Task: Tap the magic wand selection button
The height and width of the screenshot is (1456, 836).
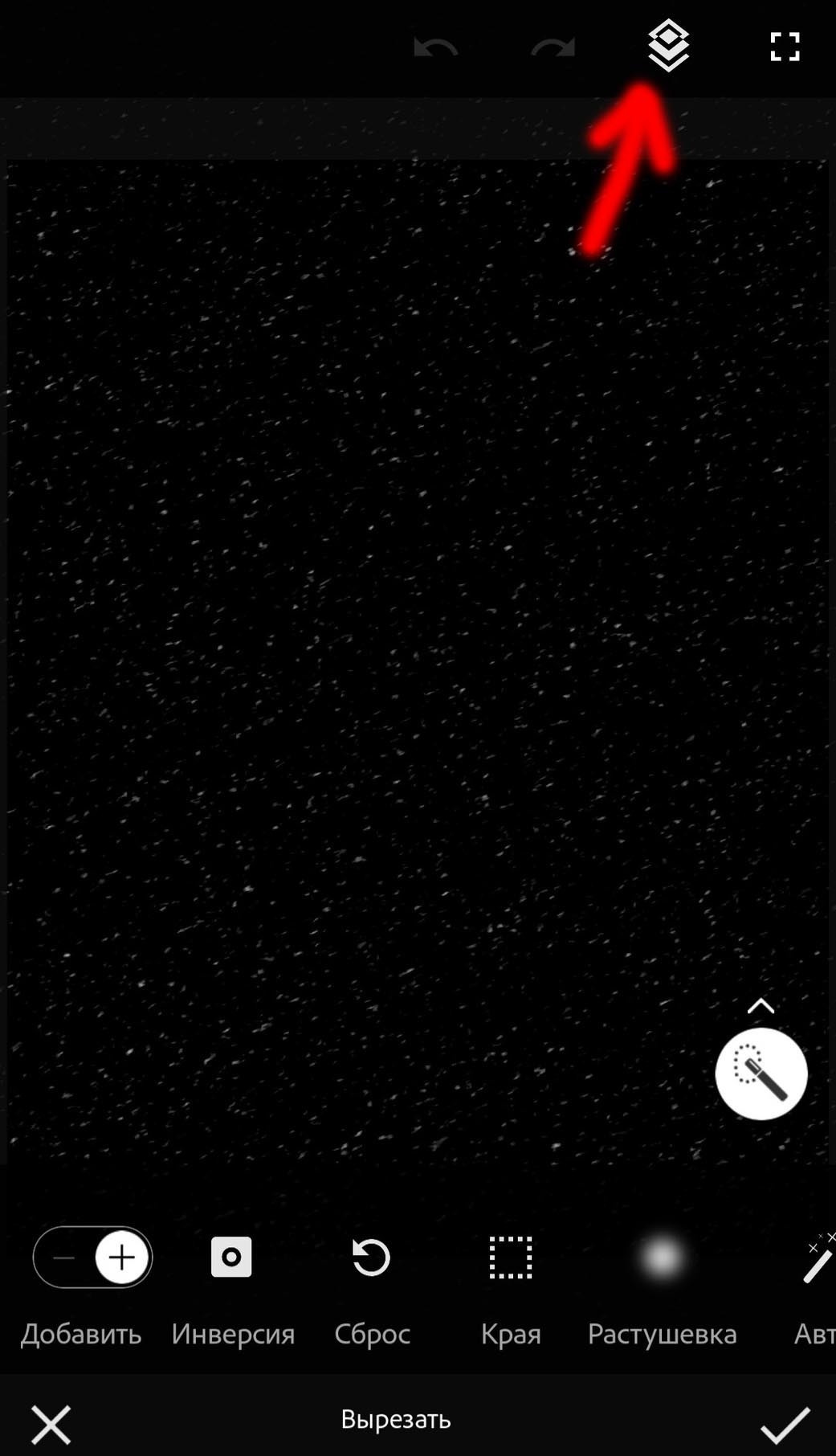Action: pos(761,1074)
